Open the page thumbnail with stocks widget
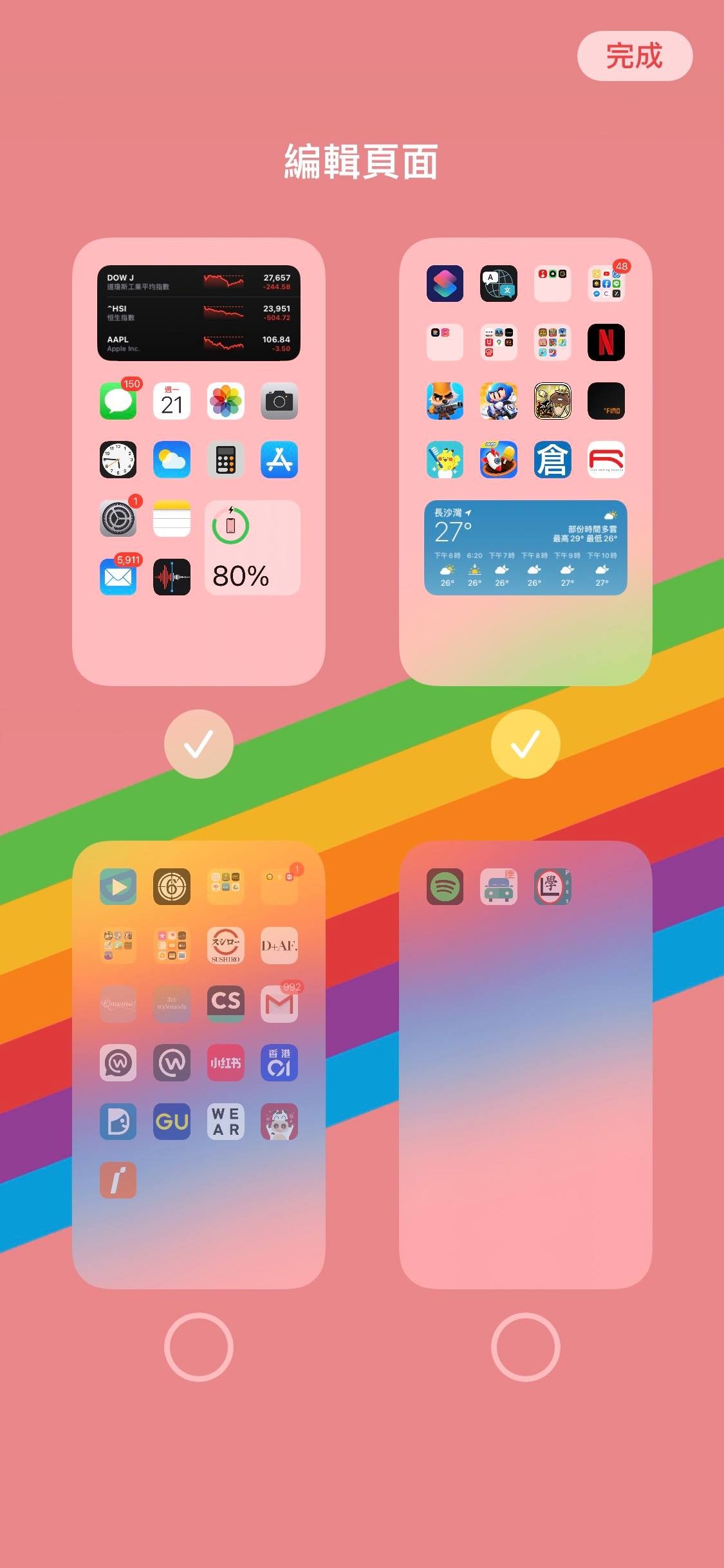The image size is (724, 1568). tap(198, 461)
